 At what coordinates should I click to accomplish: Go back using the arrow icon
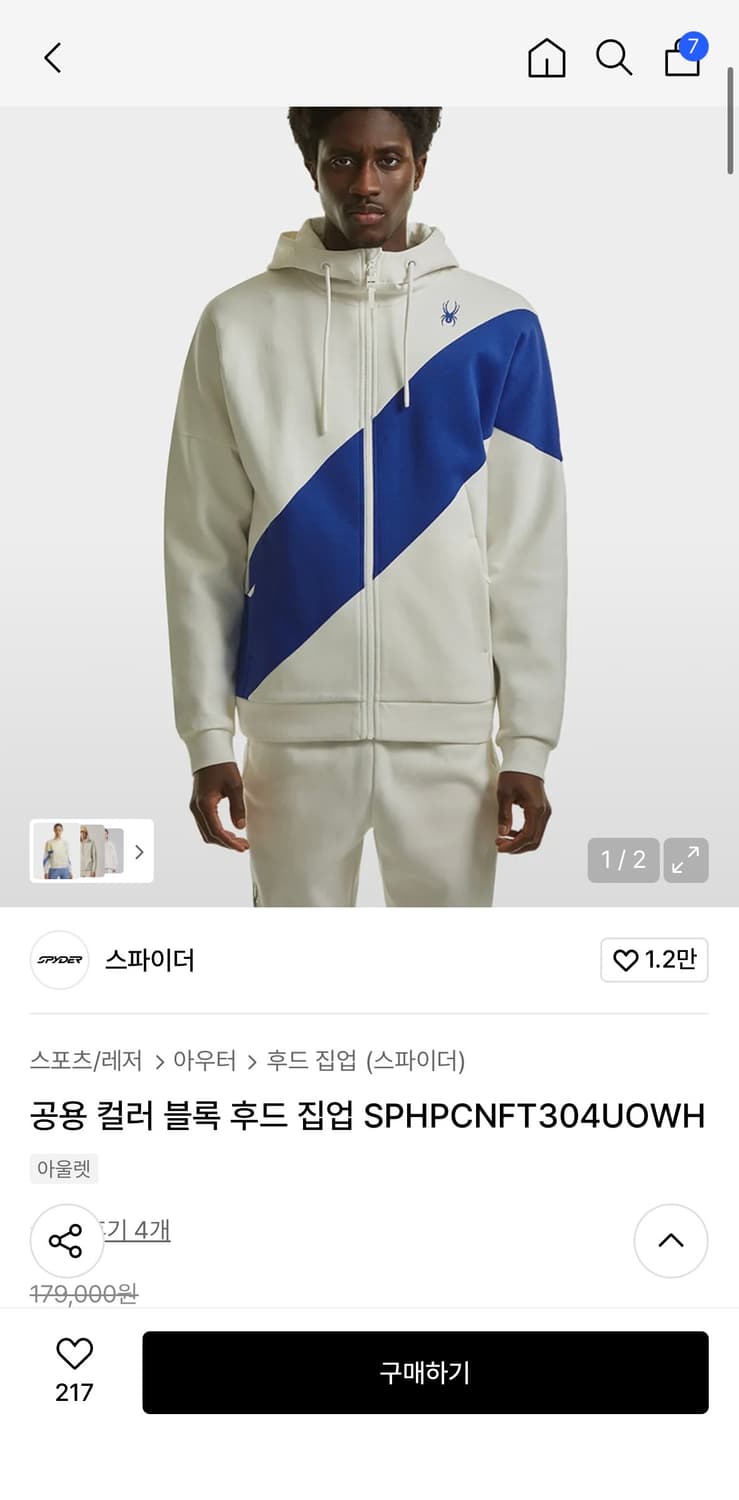point(52,58)
